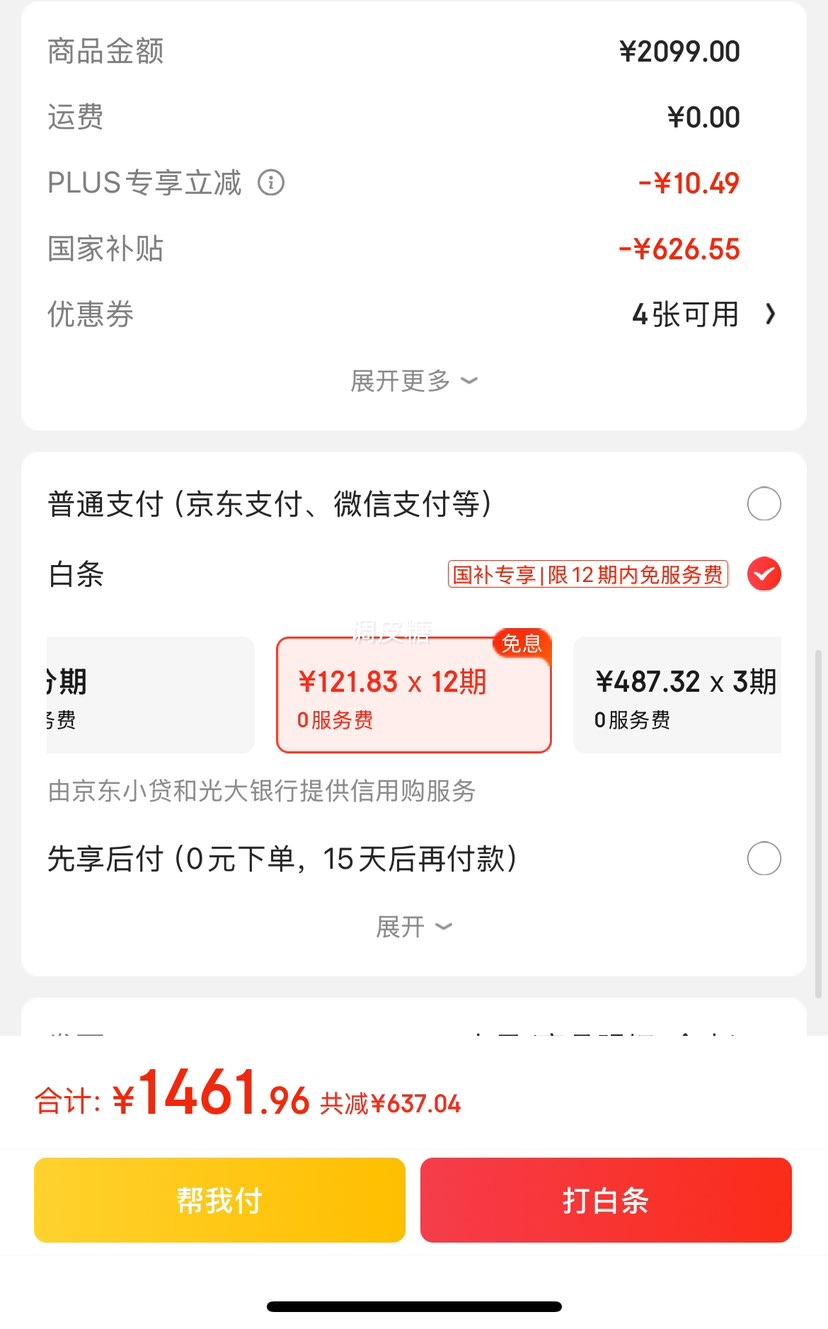Expand 展开更多 price details
This screenshot has height=1329, width=828.
click(413, 381)
